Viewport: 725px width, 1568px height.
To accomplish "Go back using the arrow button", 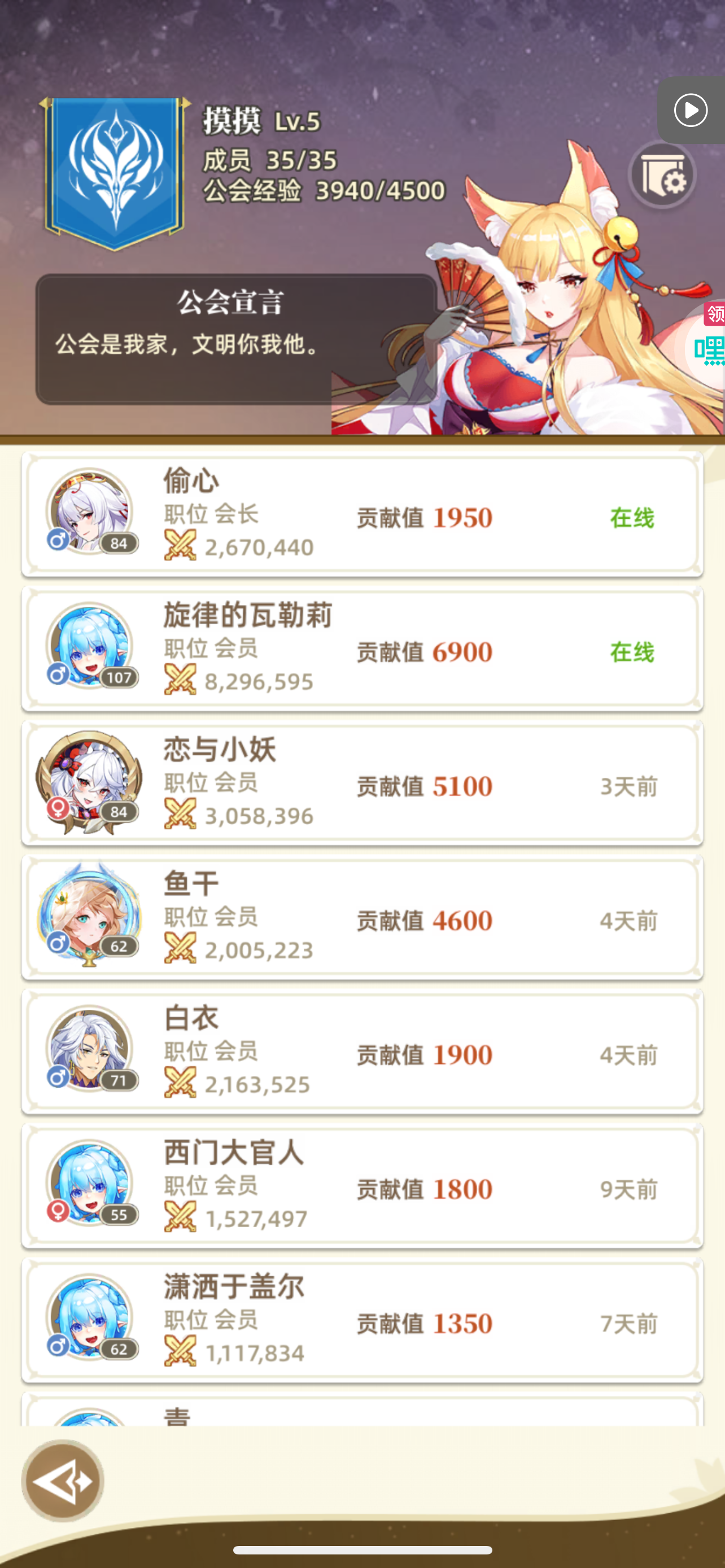I will [x=63, y=1481].
